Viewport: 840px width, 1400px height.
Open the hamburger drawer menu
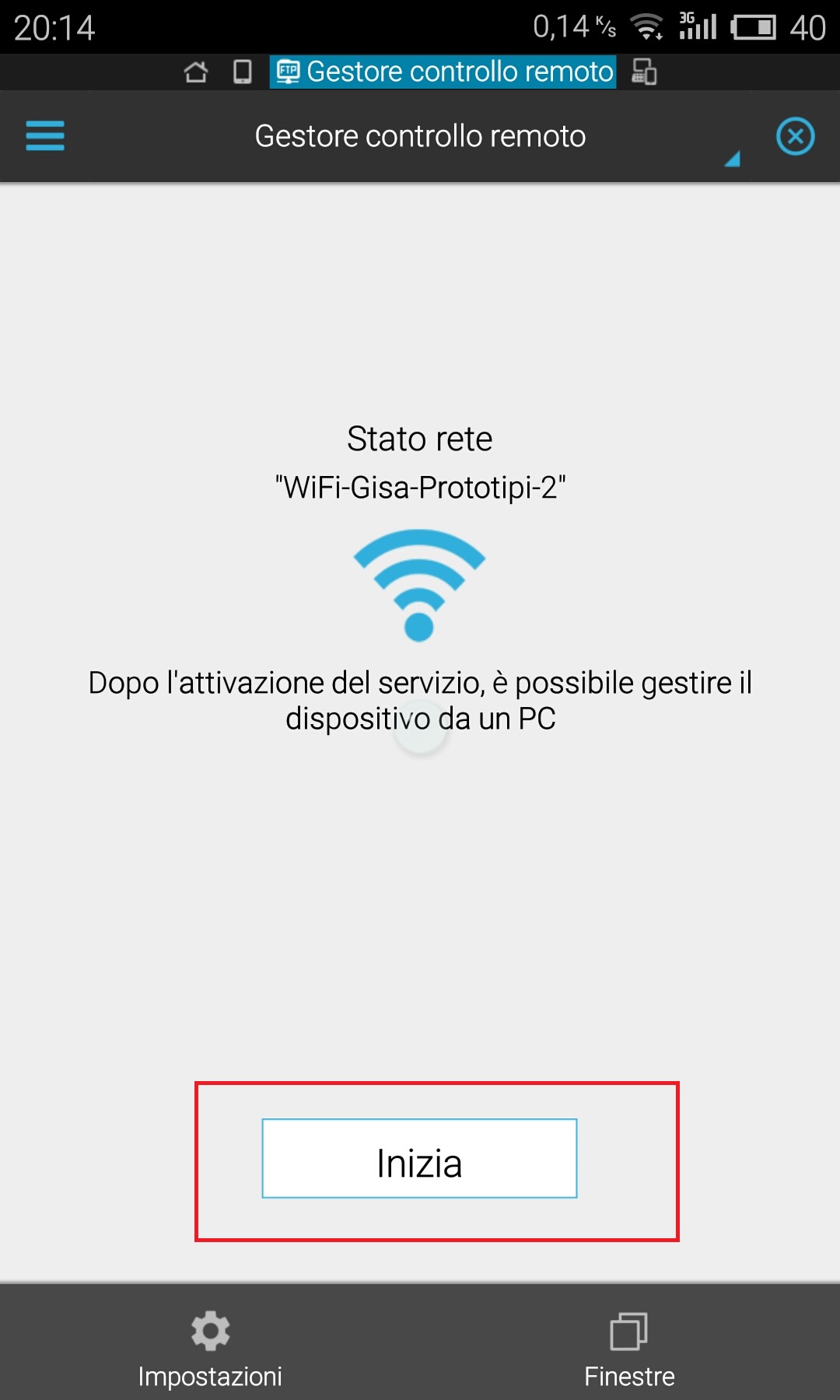[45, 136]
